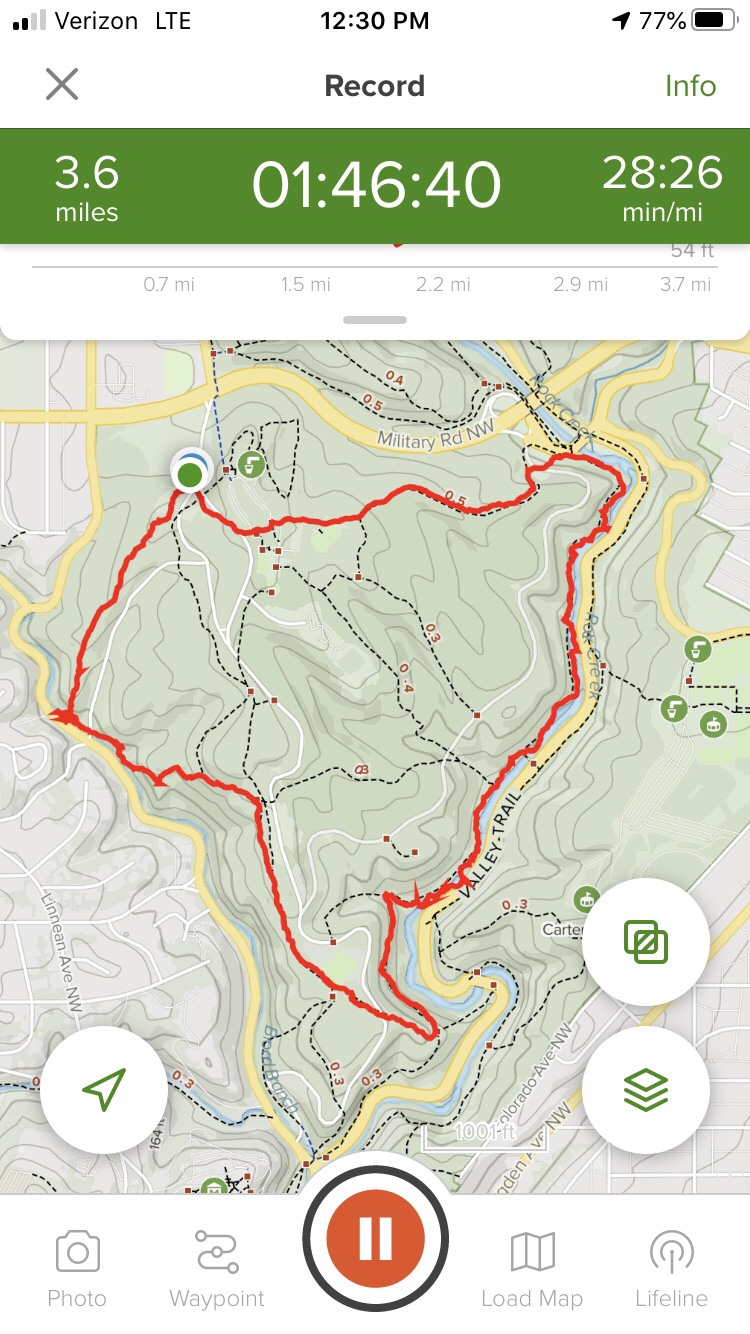Open the Photo camera option
This screenshot has width=750, height=1334.
77,1268
